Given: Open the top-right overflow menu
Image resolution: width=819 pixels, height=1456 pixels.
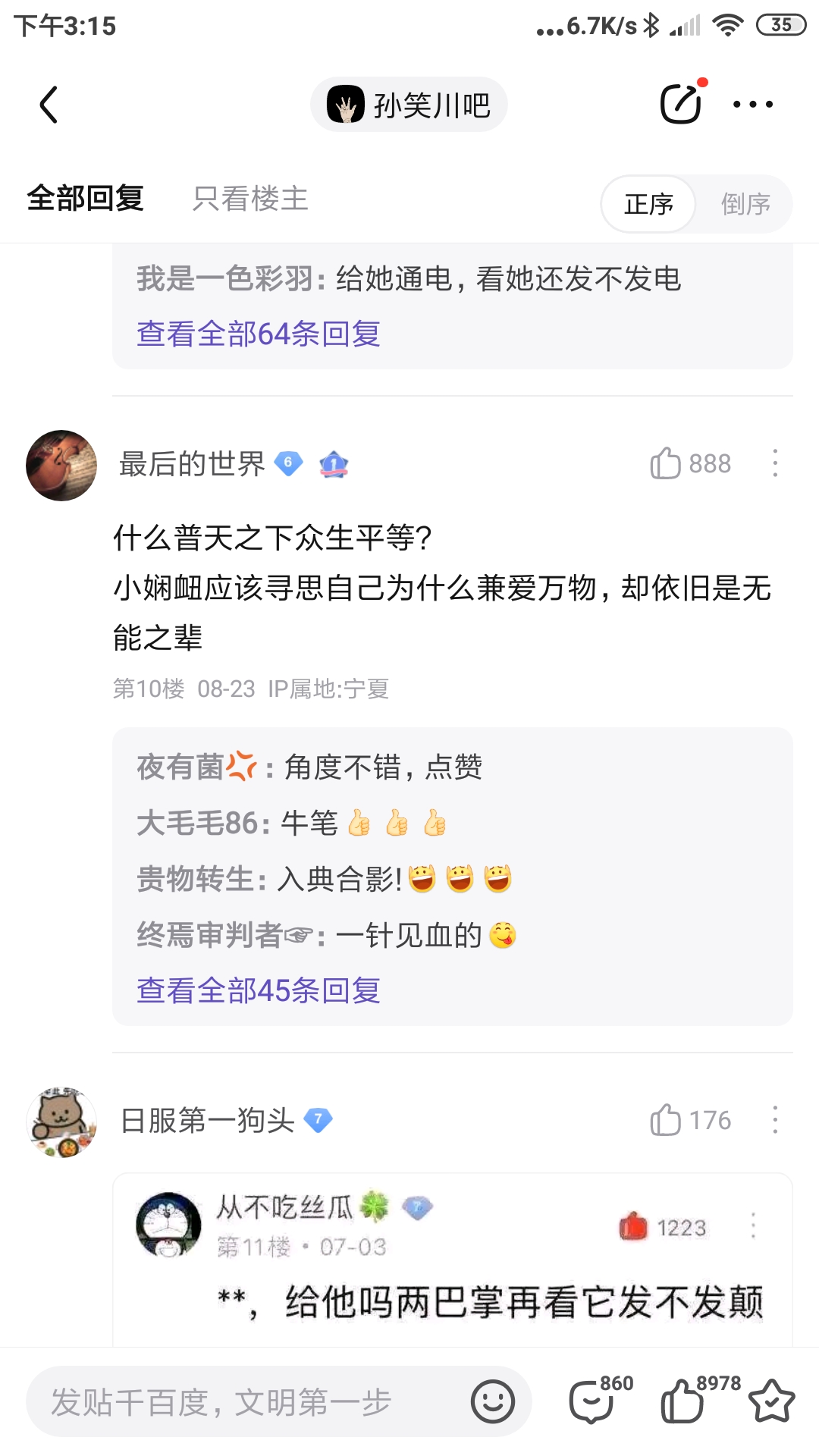Looking at the screenshot, I should pyautogui.click(x=753, y=105).
